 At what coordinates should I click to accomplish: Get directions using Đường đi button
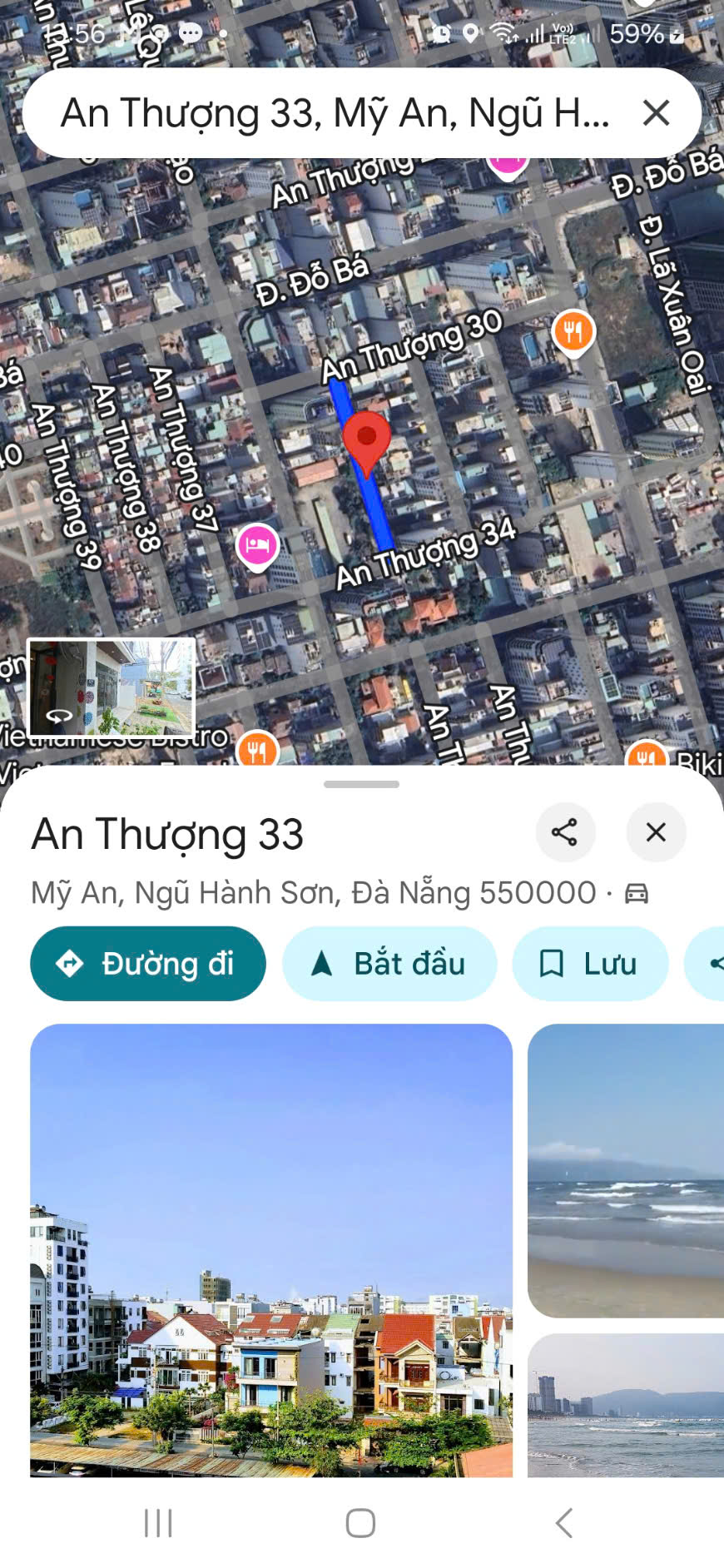tap(147, 963)
